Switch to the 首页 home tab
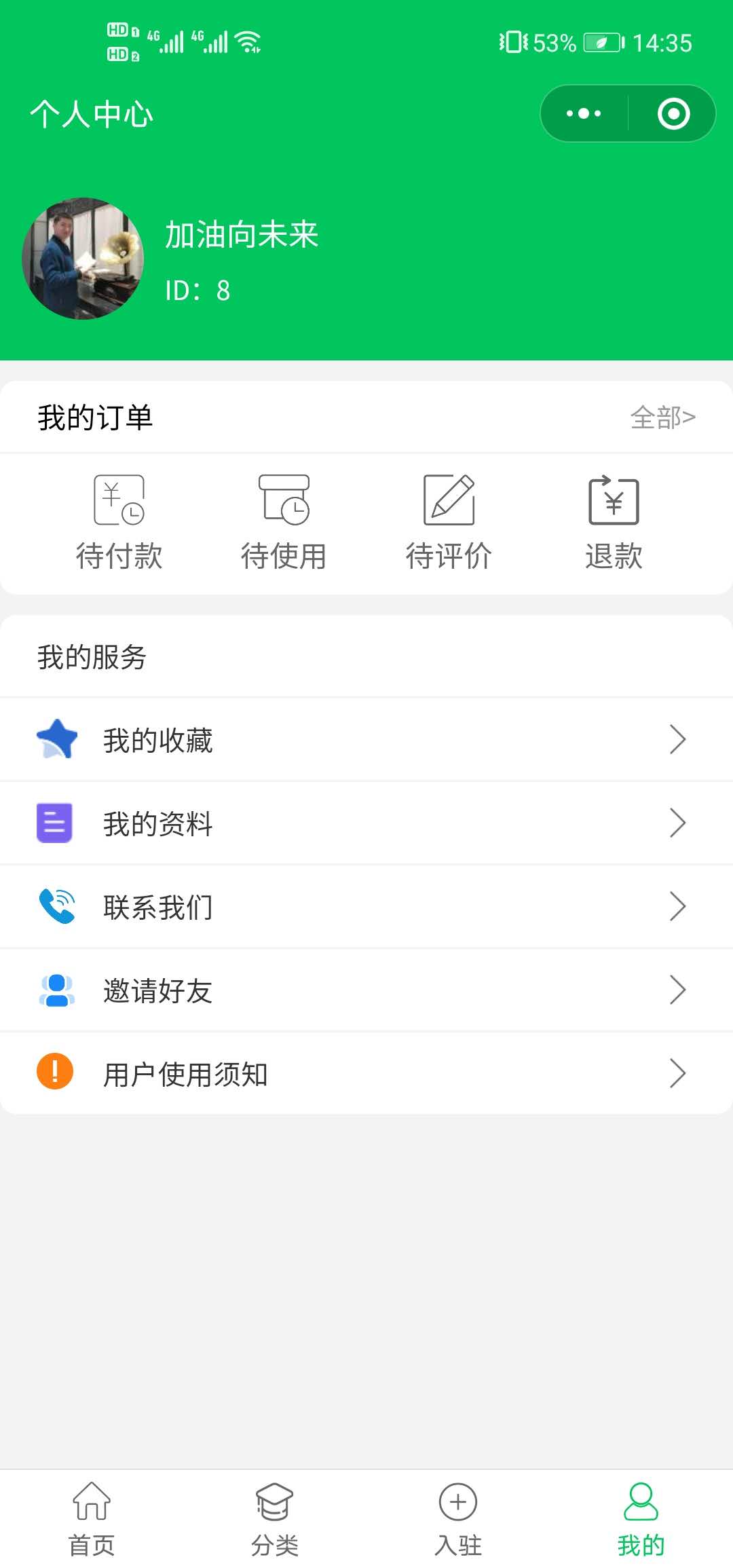The width and height of the screenshot is (733, 1568). (92, 1519)
